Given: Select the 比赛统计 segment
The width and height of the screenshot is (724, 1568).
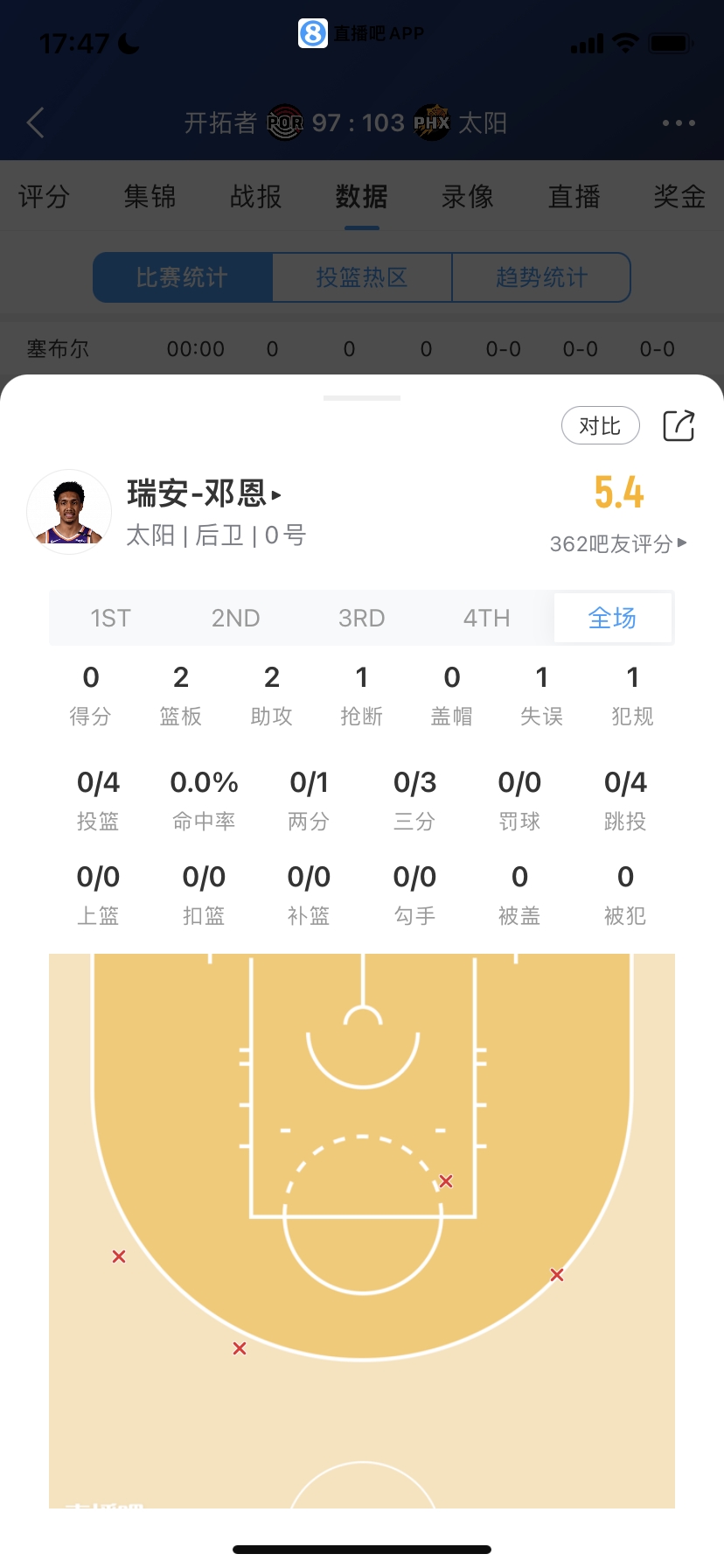Looking at the screenshot, I should coord(183,278).
